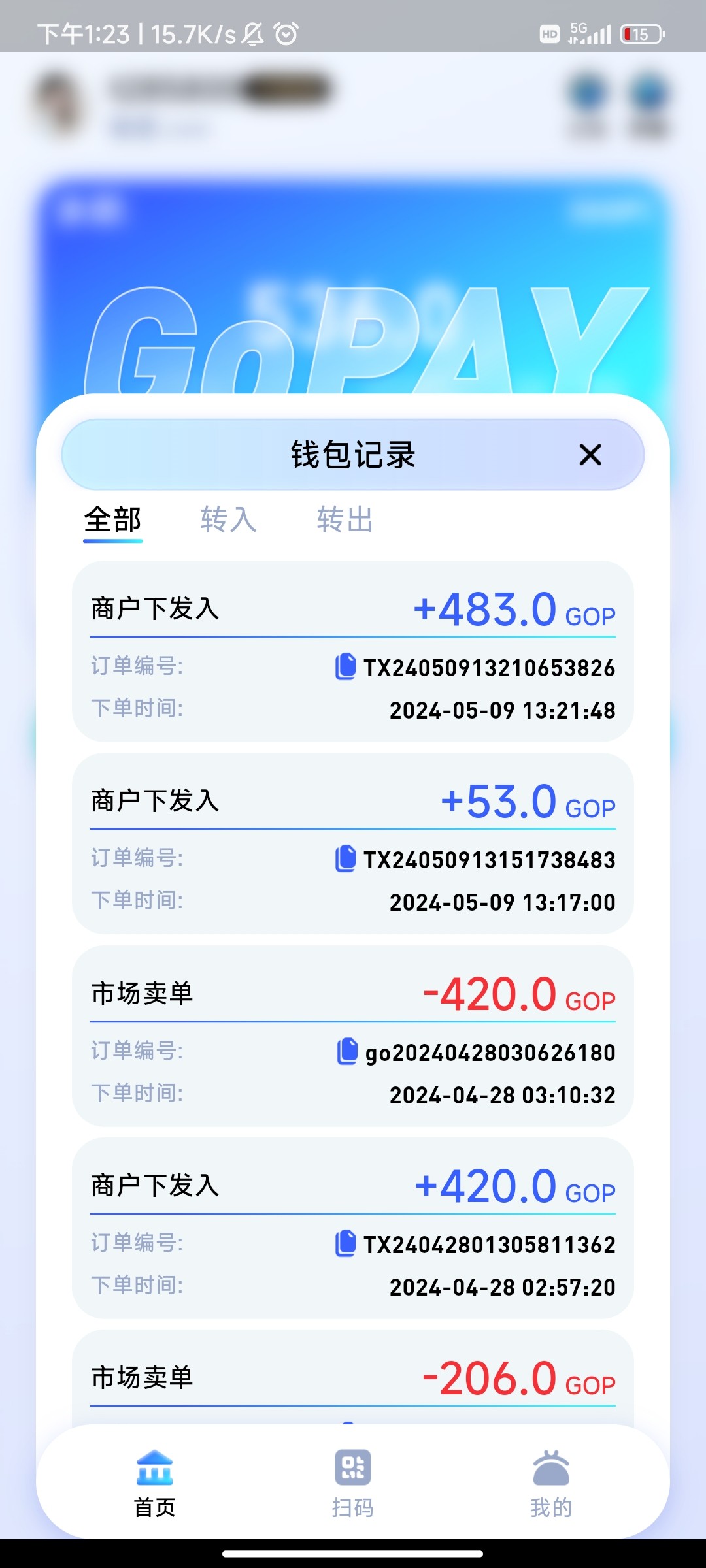The width and height of the screenshot is (706, 1568).
Task: Open the +420.0 GOP merchant deposit record
Action: pos(353,1232)
